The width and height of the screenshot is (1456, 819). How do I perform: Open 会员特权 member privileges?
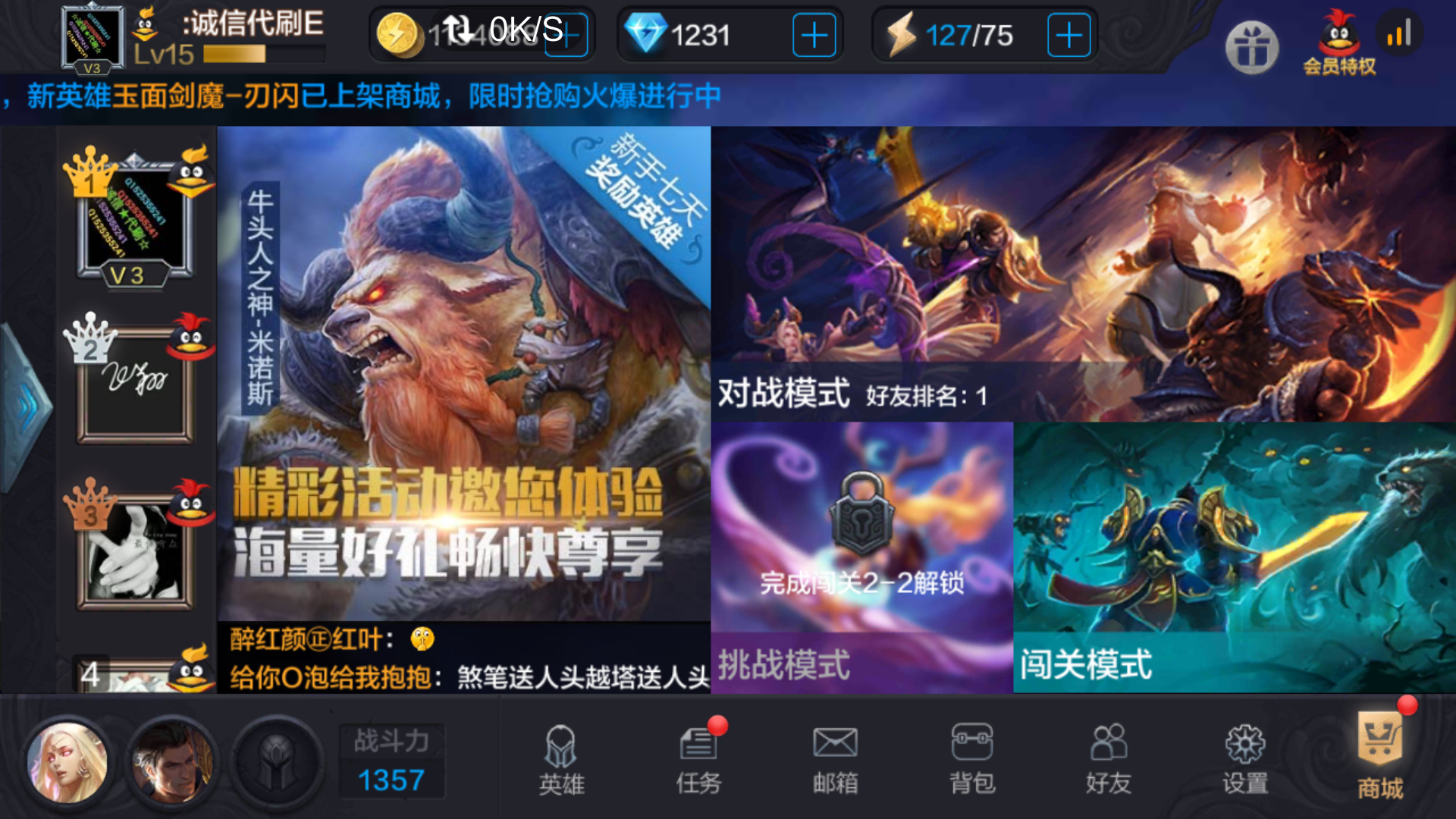click(1339, 44)
